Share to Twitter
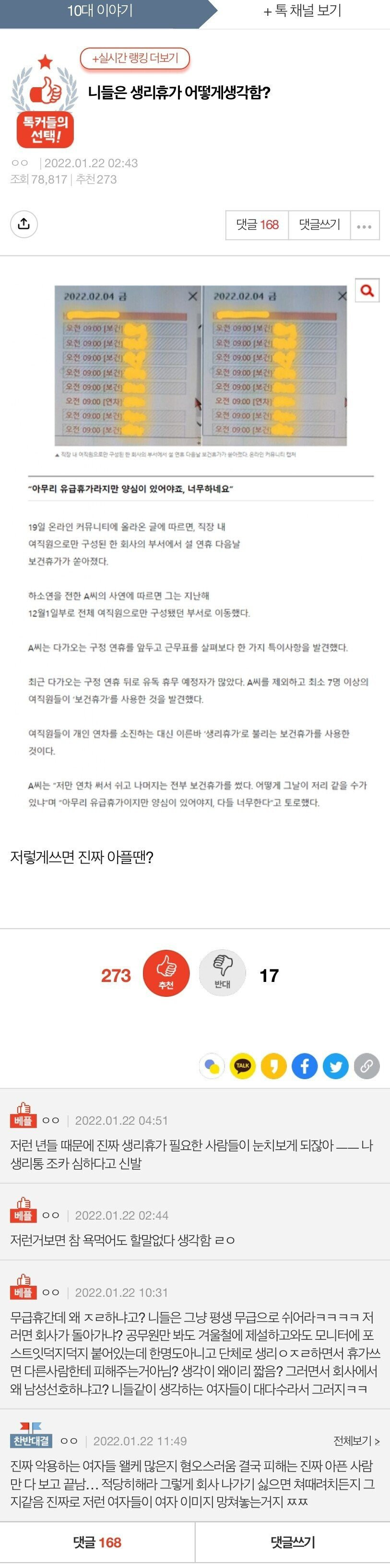390x1568 pixels. click(x=336, y=1066)
